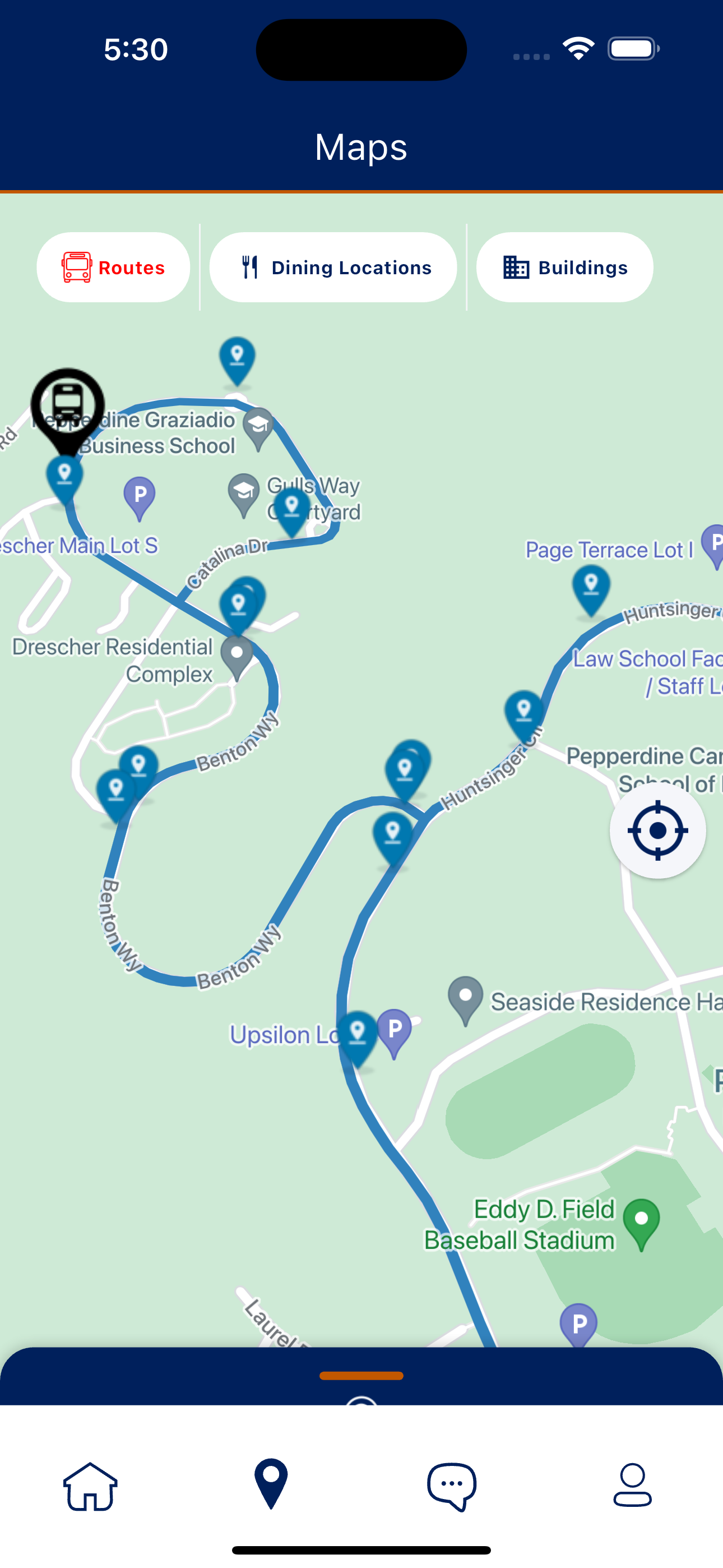This screenshot has height=1568, width=723.
Task: Select the stop pin near Page Terrace Lot I
Action: click(591, 587)
